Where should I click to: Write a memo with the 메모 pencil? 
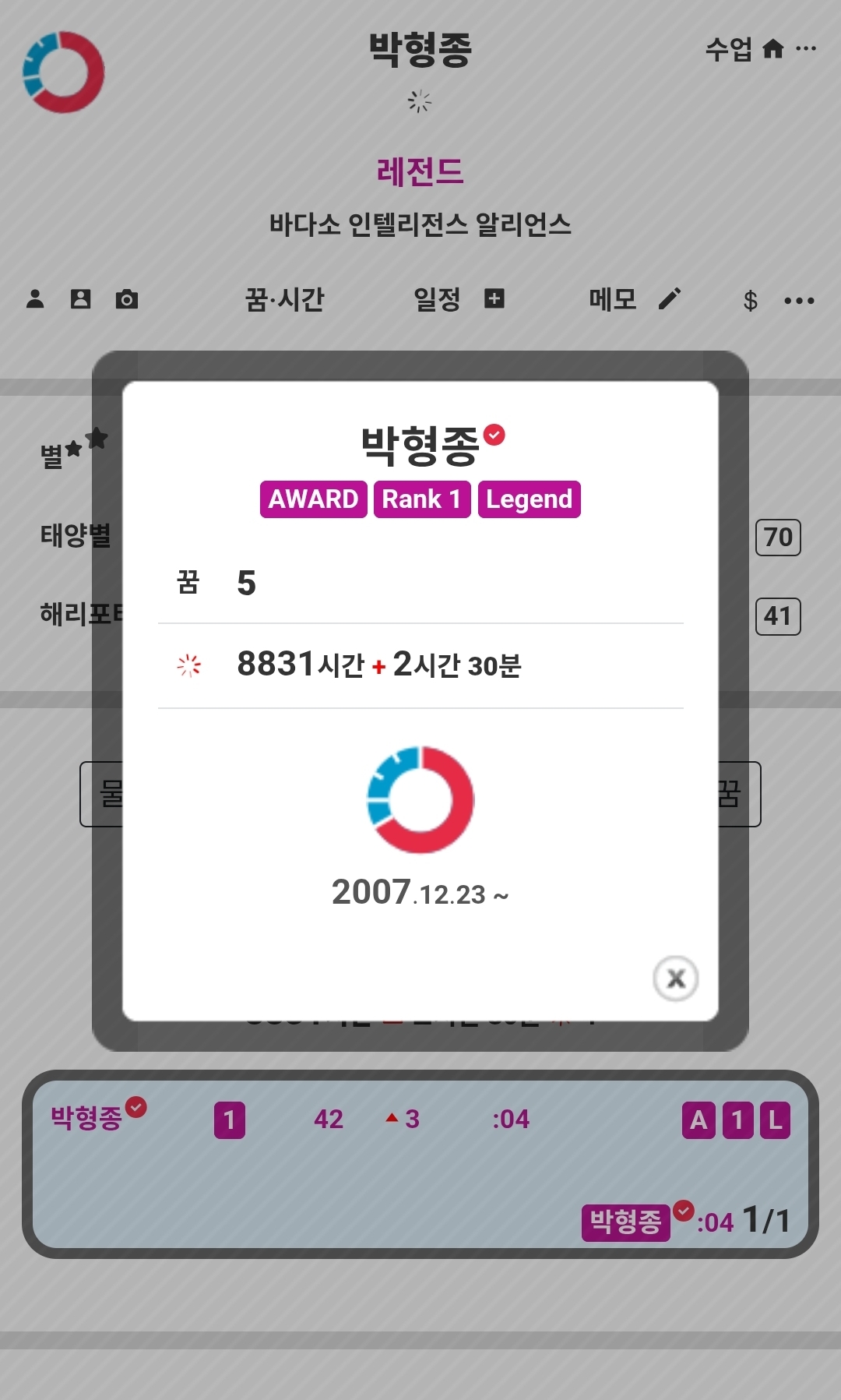tap(669, 299)
